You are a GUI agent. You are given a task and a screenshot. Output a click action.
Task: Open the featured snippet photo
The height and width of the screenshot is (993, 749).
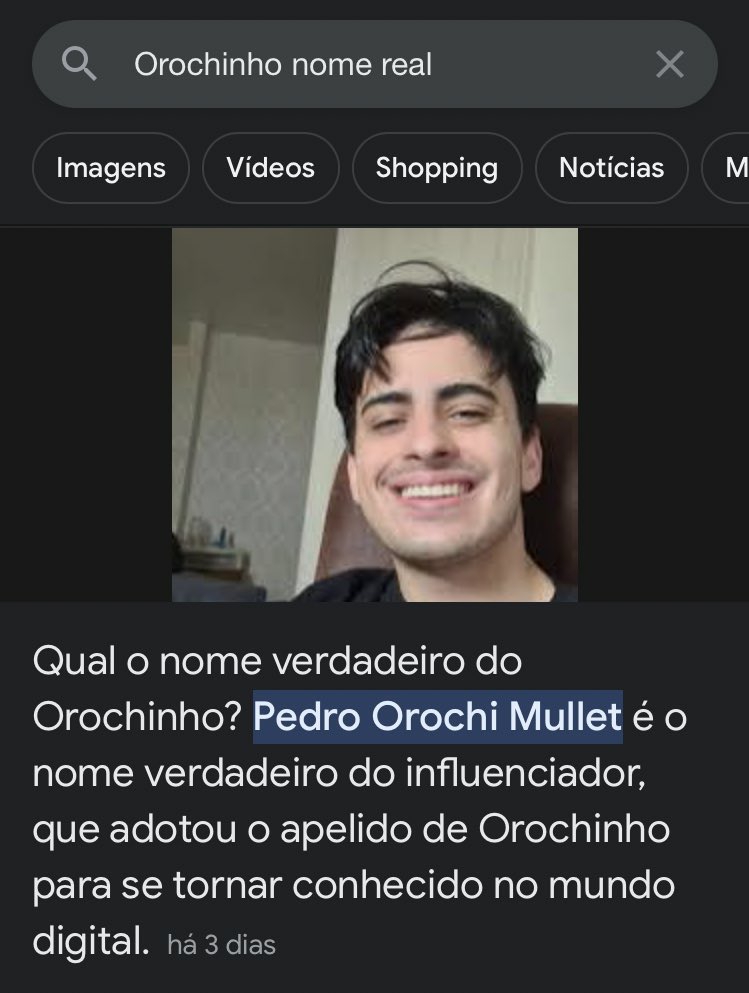pyautogui.click(x=375, y=414)
